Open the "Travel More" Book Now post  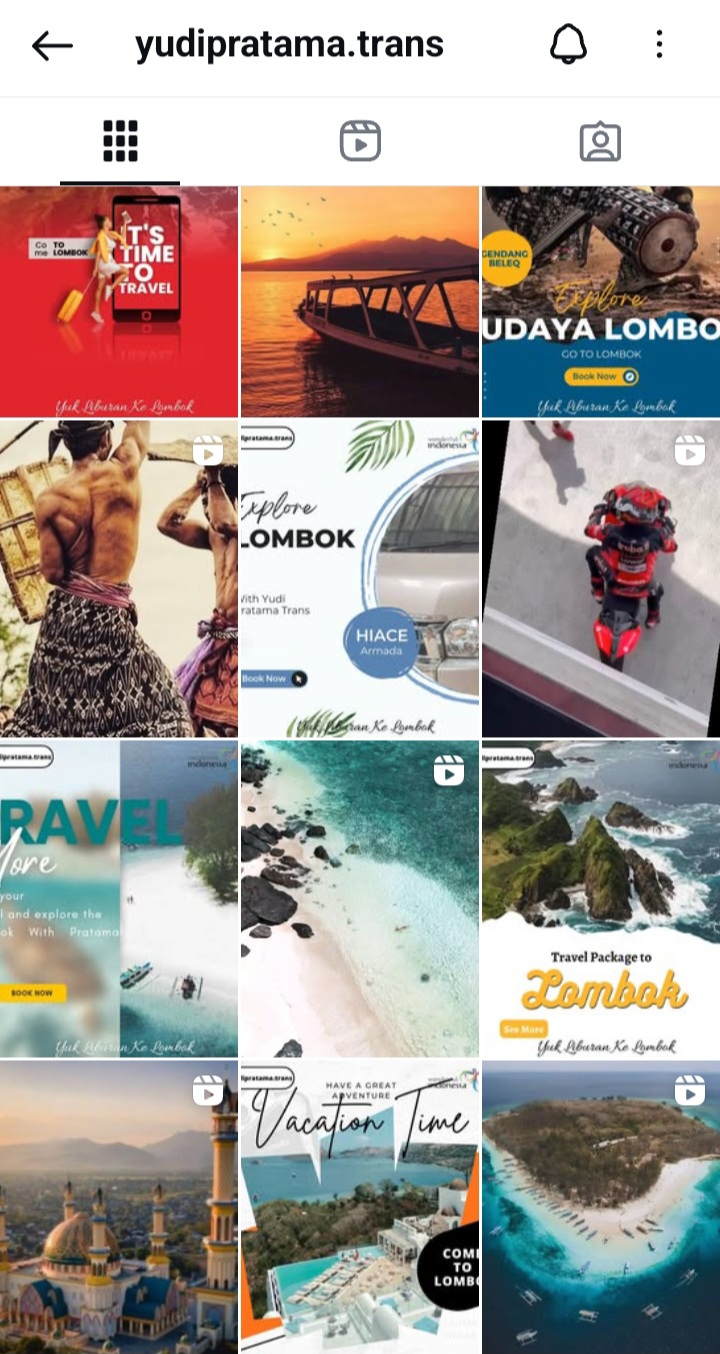point(119,899)
